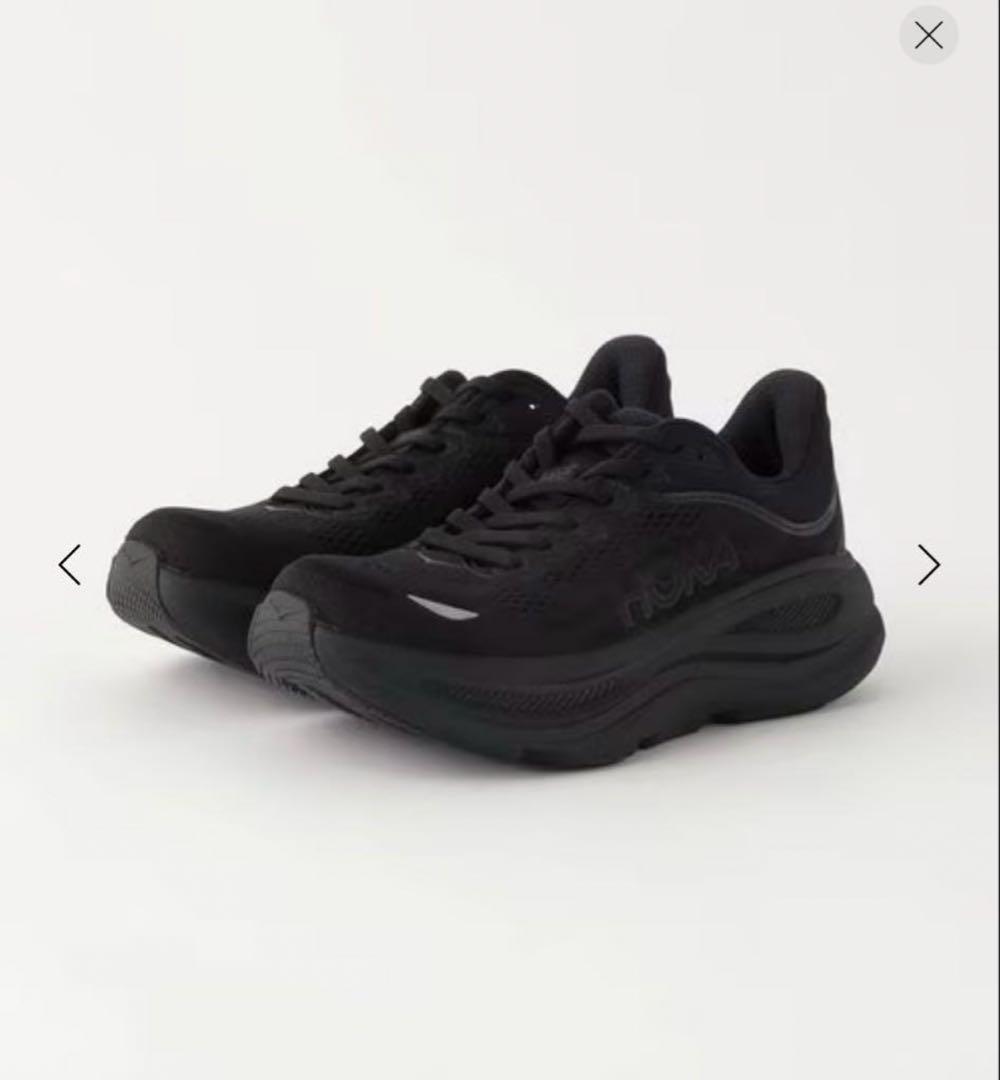Screen dimensions: 1000x1080
Task: Close the product image viewer
Action: tap(928, 36)
